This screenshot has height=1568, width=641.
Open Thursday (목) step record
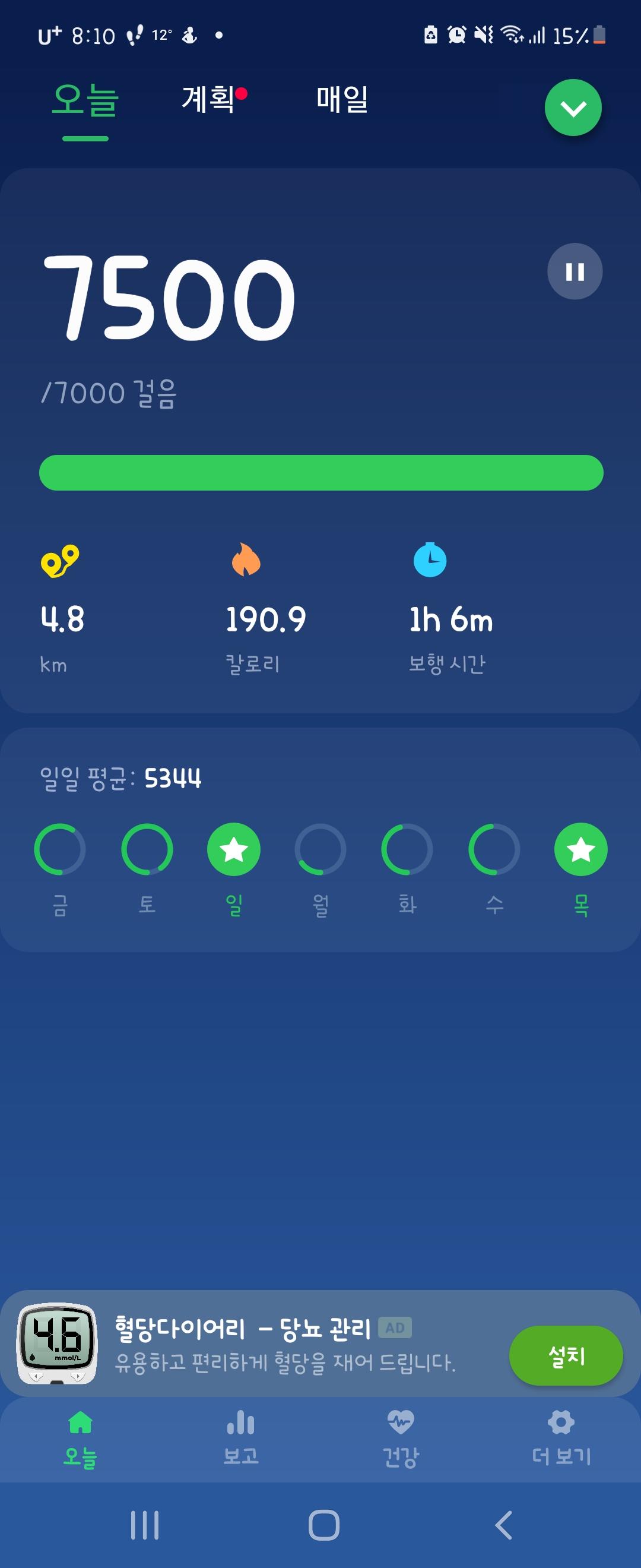tap(581, 849)
